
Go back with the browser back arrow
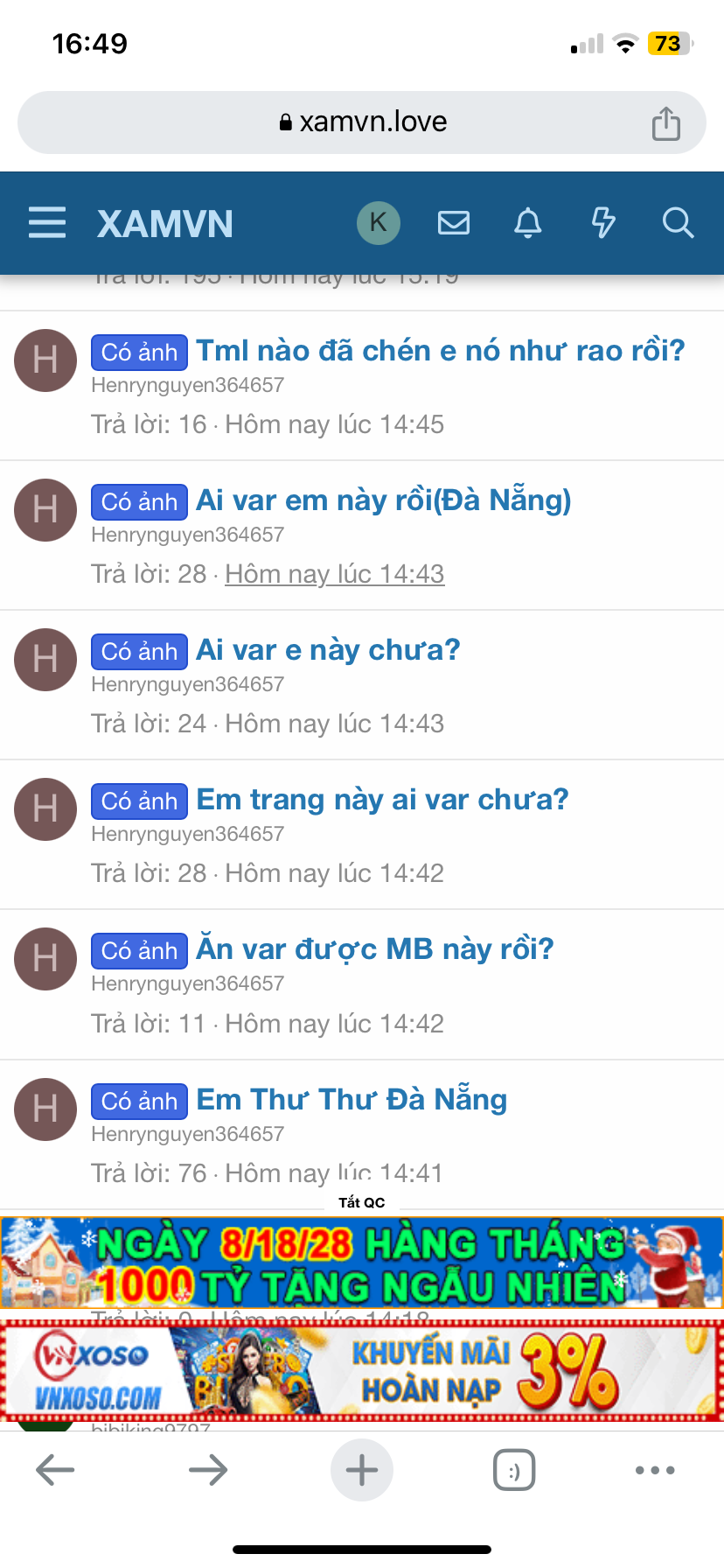(55, 1470)
